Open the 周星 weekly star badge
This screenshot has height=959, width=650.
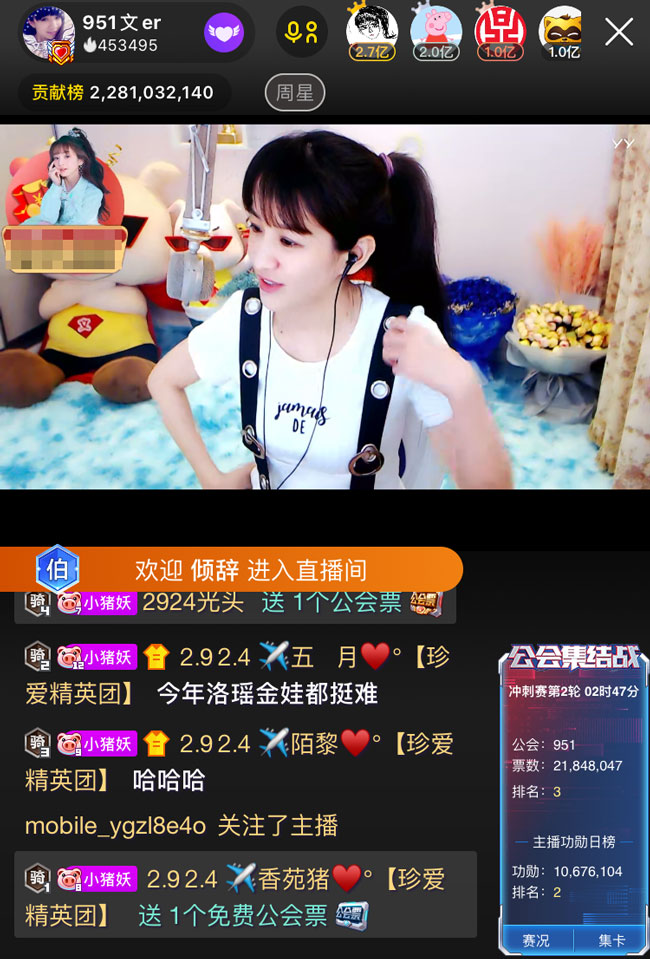point(295,93)
